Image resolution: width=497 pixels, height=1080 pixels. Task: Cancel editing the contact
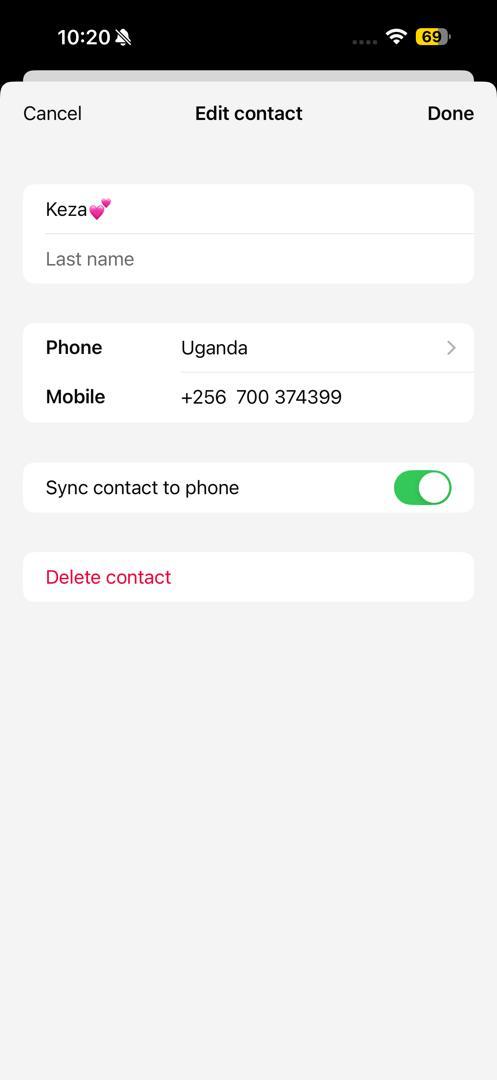52,114
